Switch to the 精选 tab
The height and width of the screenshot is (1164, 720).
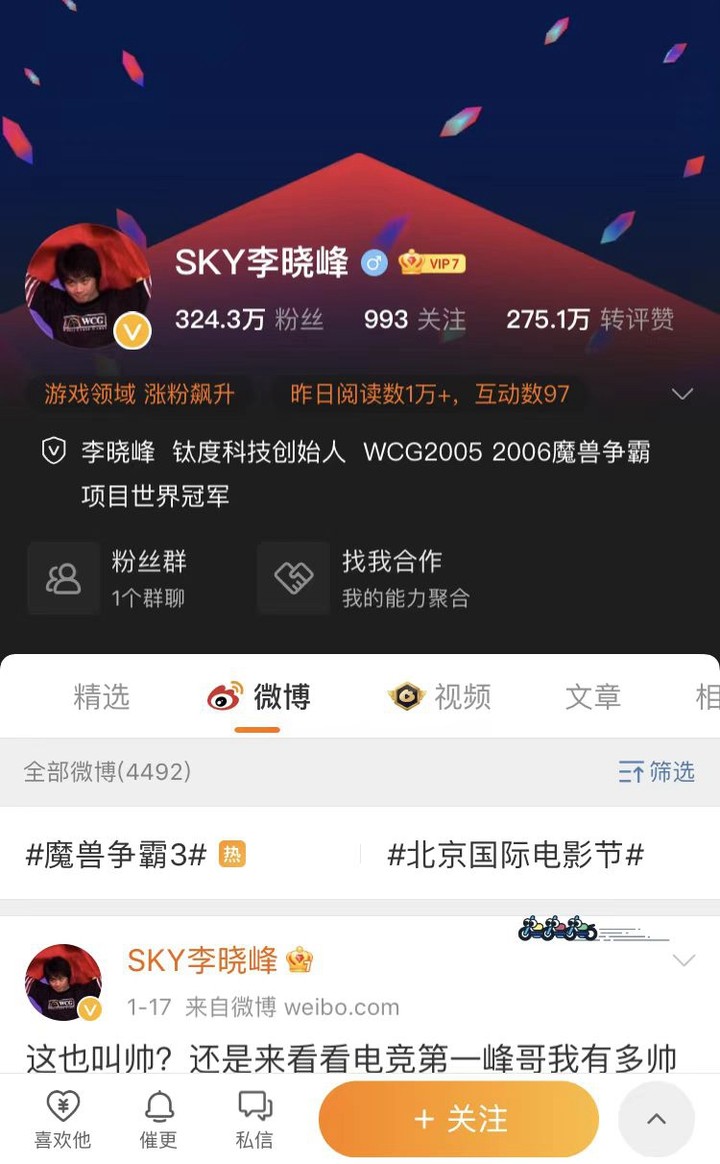point(101,697)
